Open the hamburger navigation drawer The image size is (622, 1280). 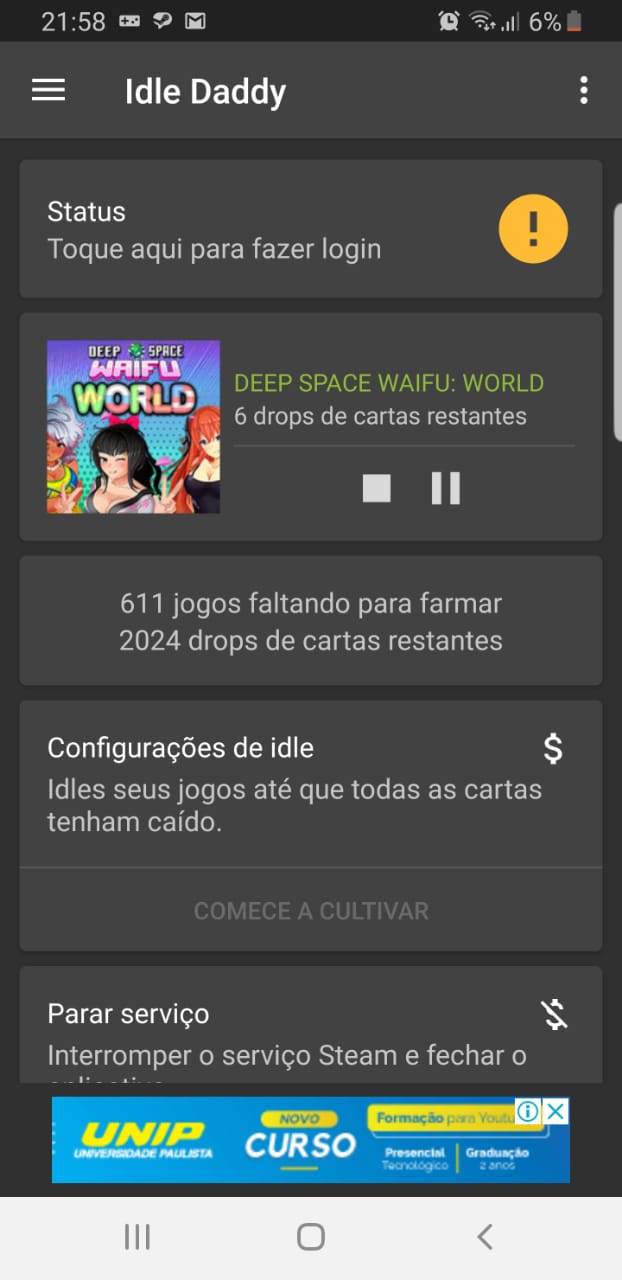pyautogui.click(x=48, y=91)
